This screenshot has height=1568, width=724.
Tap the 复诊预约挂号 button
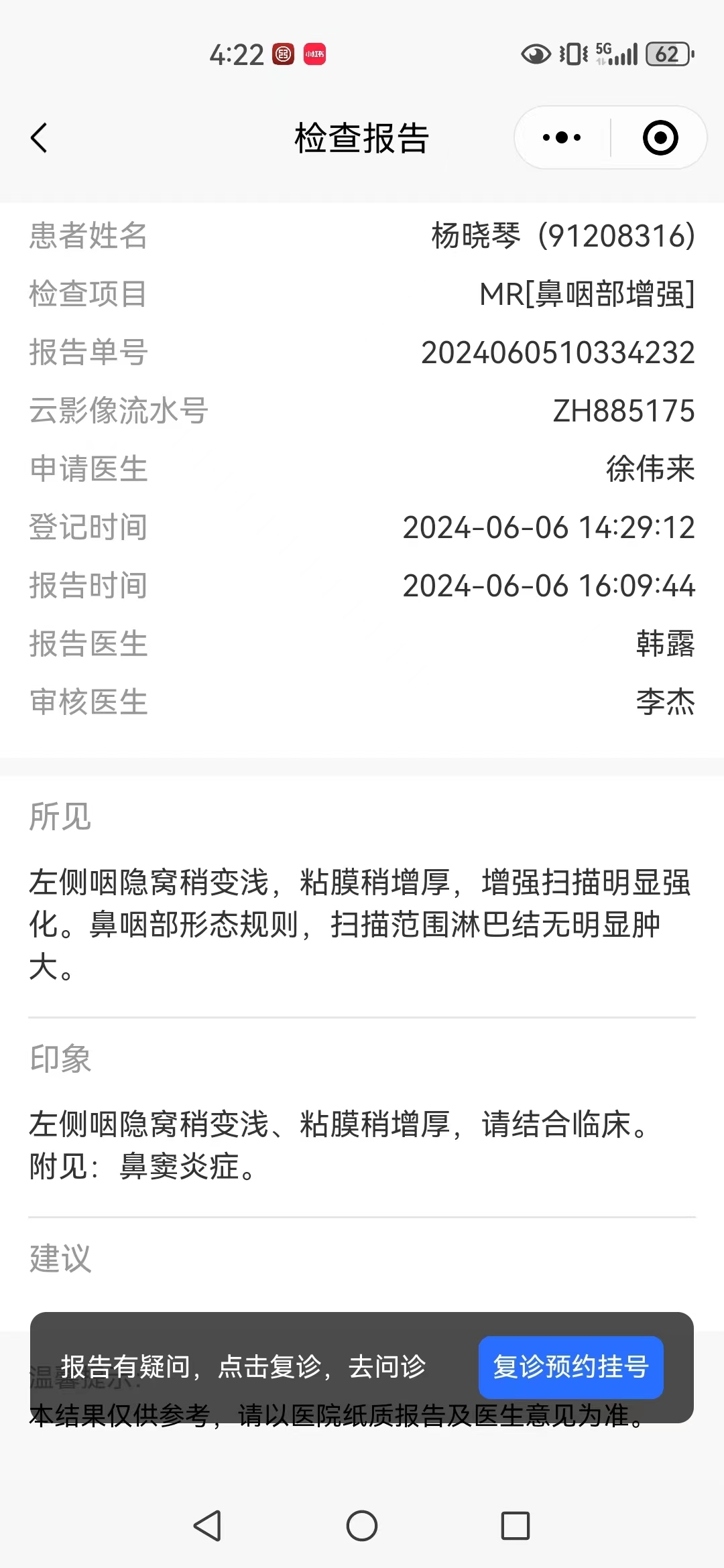coord(570,1367)
